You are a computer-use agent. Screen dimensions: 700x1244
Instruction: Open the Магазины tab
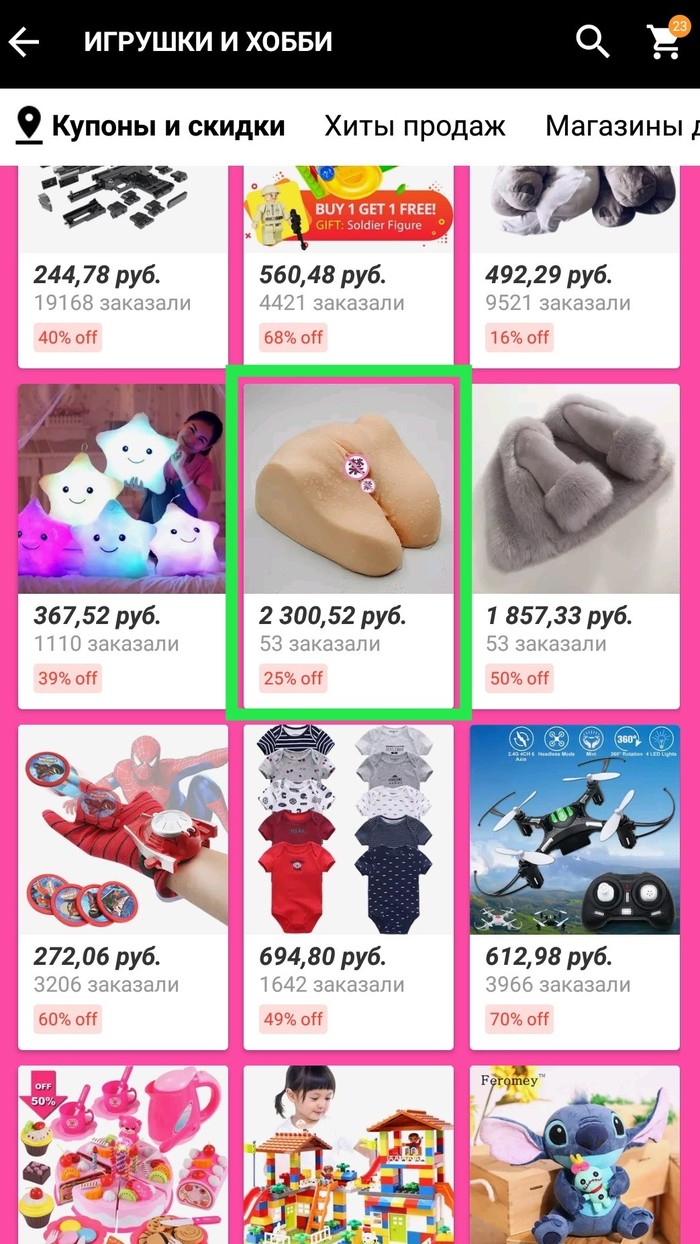click(620, 126)
